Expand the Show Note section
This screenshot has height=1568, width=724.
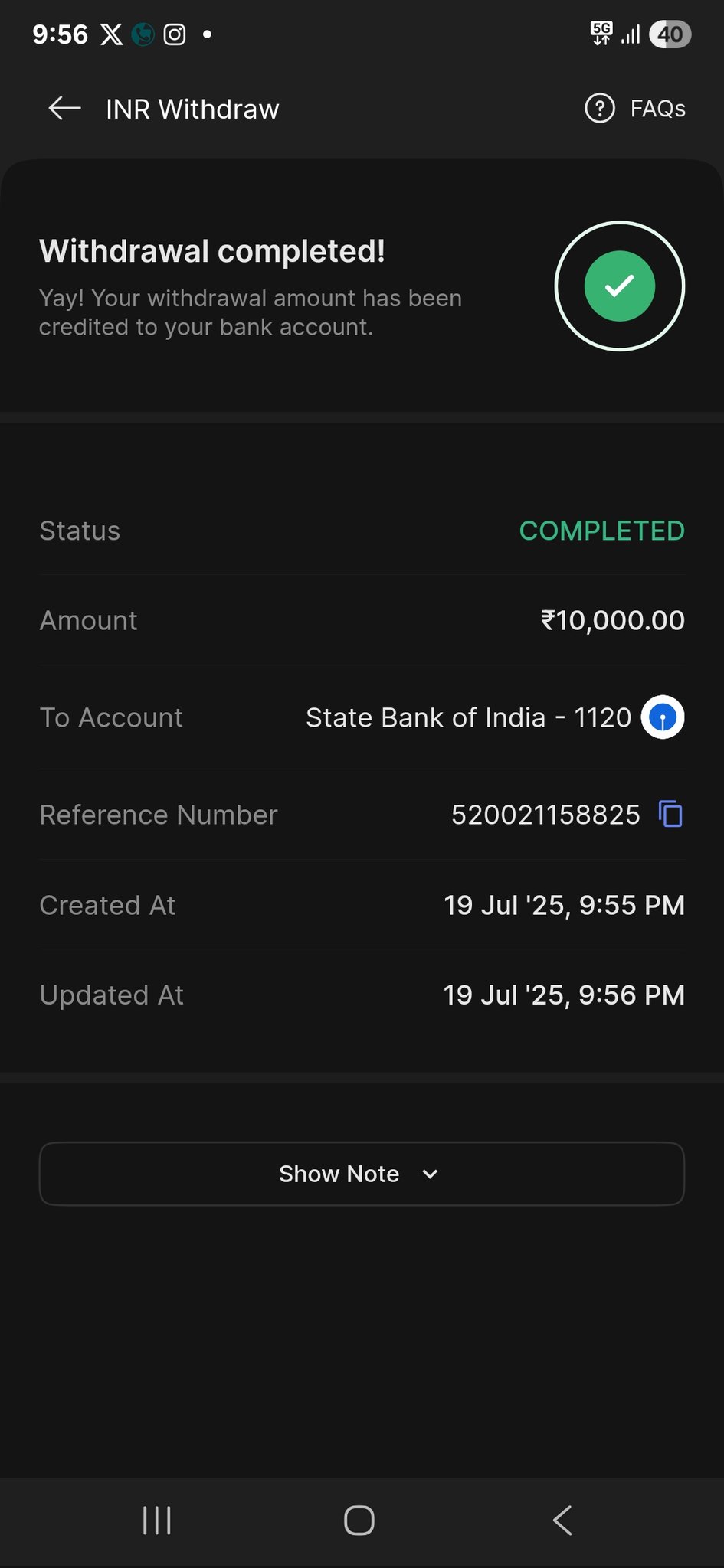tap(362, 1174)
